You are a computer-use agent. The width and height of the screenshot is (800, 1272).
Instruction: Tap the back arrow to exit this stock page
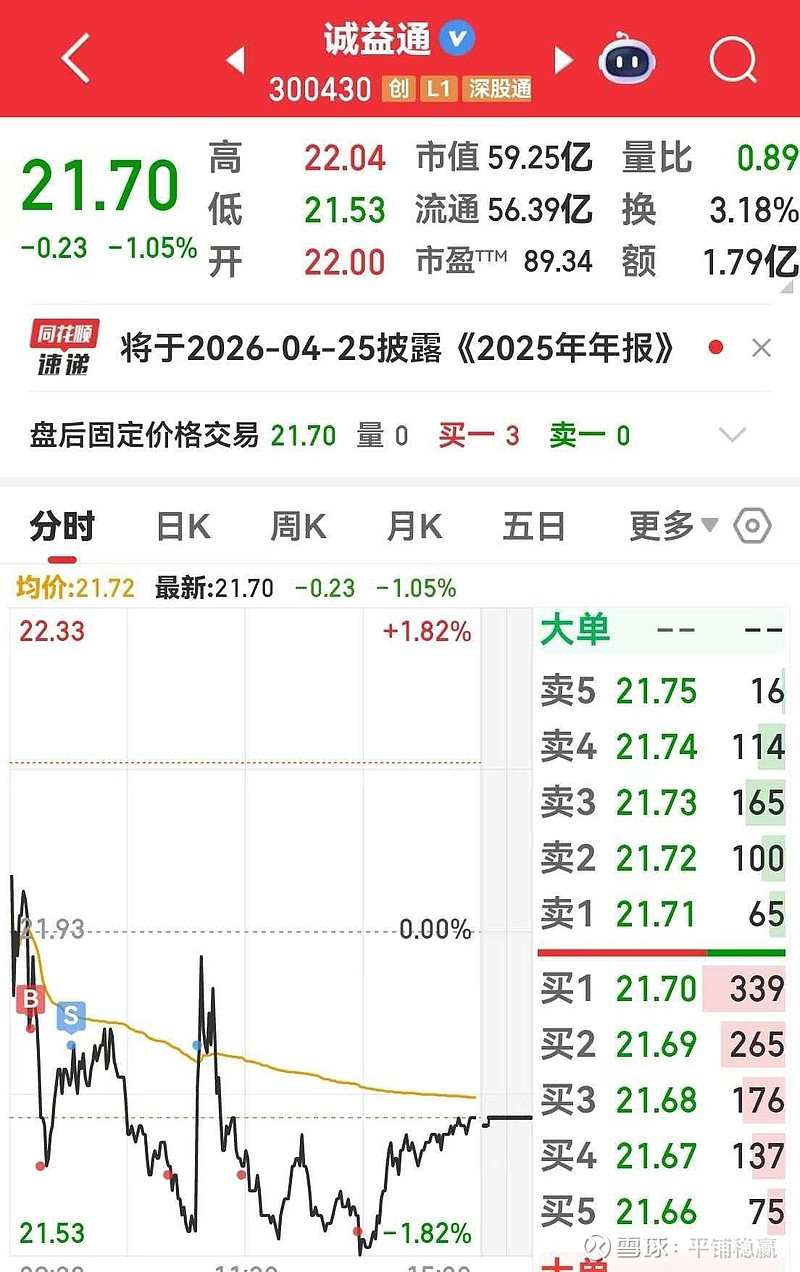(x=73, y=58)
